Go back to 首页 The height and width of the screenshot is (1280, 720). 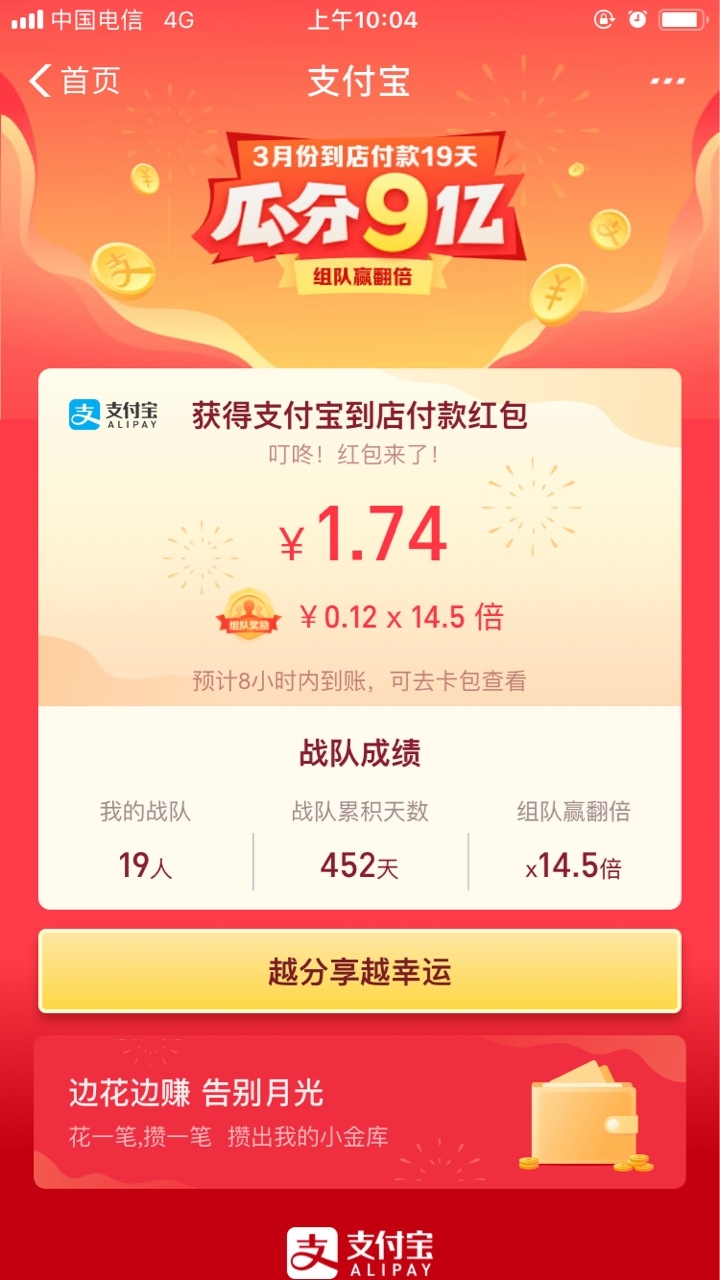[x=75, y=81]
